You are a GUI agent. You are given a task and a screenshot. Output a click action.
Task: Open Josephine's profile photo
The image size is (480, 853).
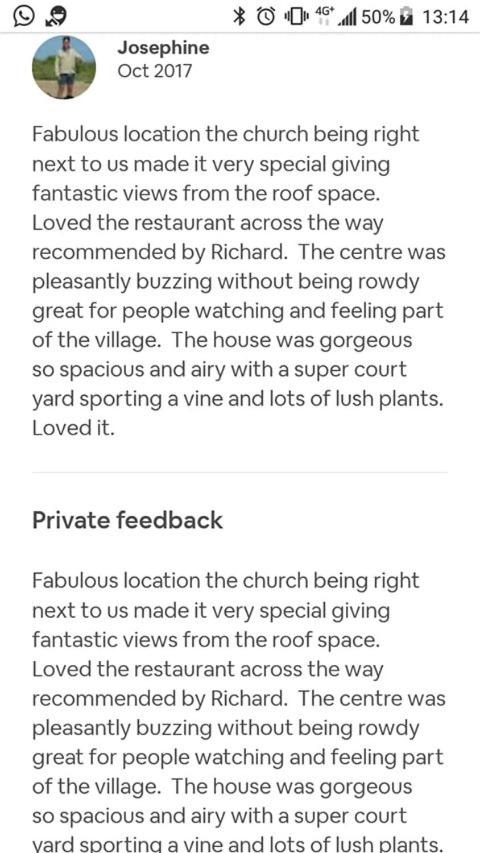pyautogui.click(x=64, y=67)
